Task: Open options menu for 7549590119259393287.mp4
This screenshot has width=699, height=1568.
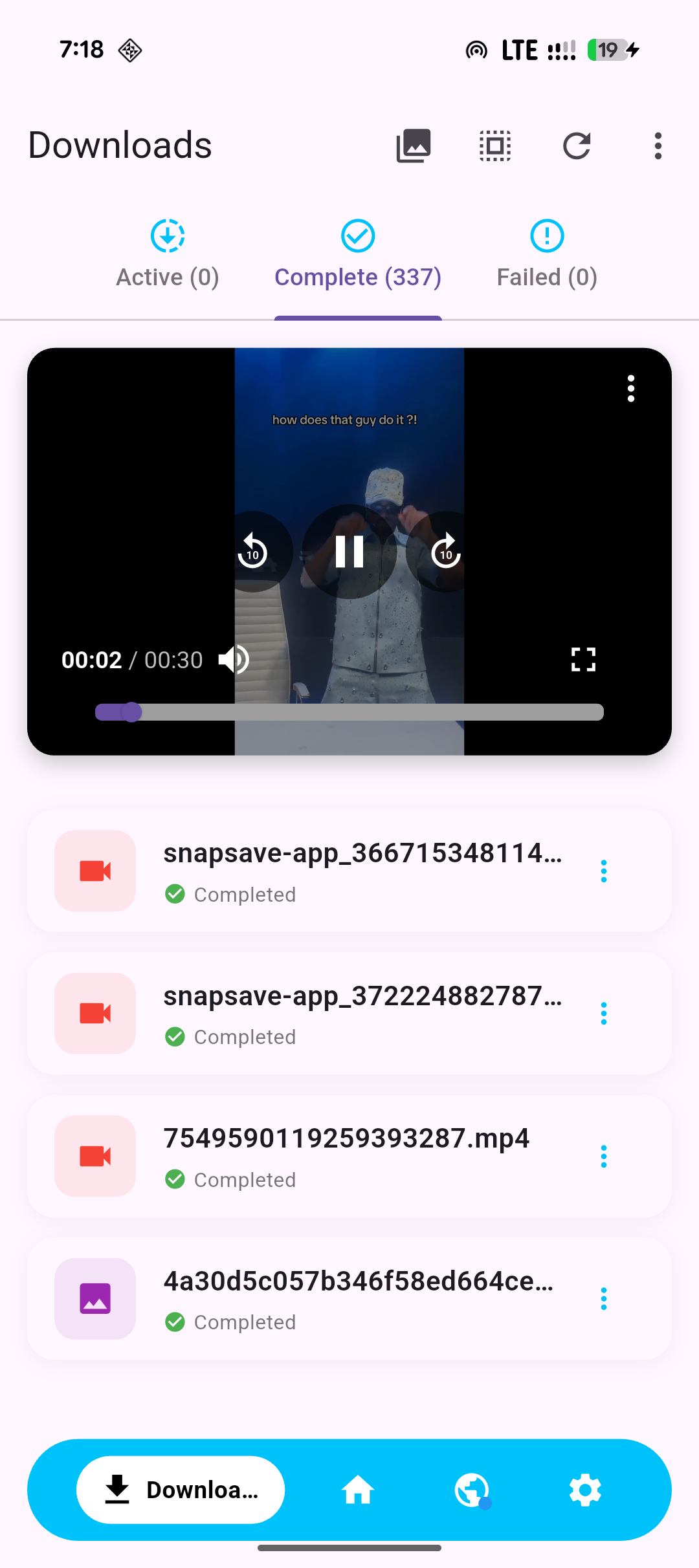Action: (603, 1155)
